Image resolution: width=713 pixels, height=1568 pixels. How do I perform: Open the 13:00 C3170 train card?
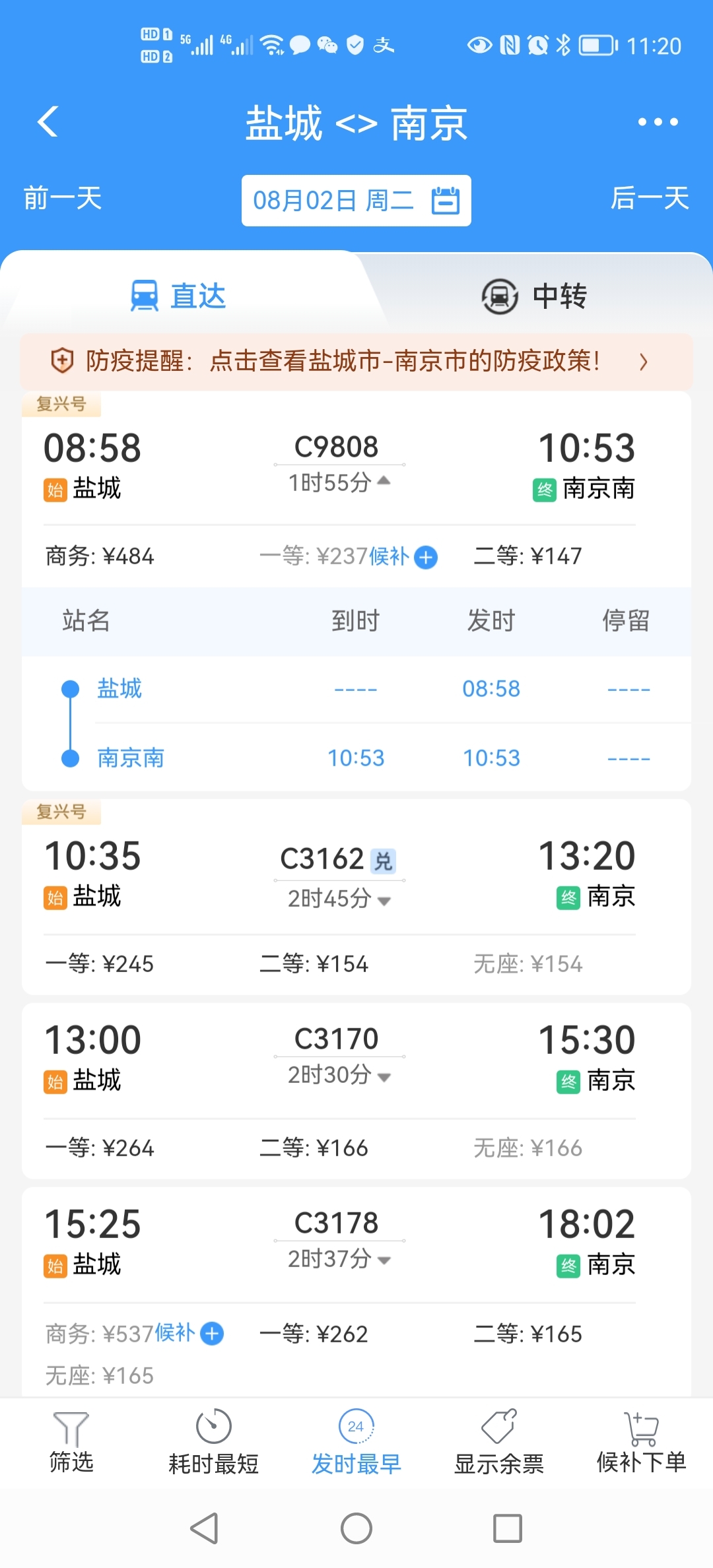[x=356, y=1091]
